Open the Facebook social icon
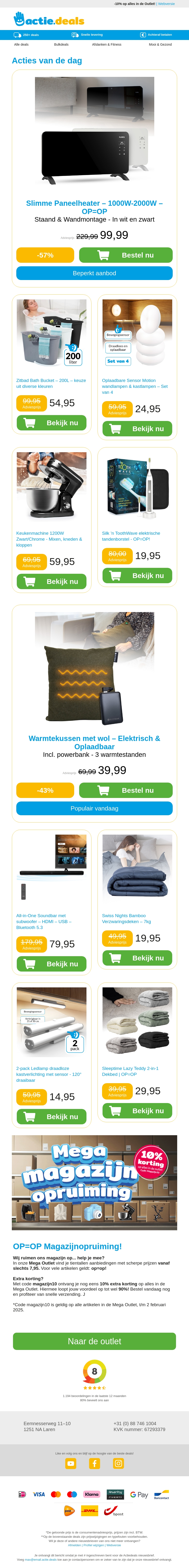 click(95, 1463)
